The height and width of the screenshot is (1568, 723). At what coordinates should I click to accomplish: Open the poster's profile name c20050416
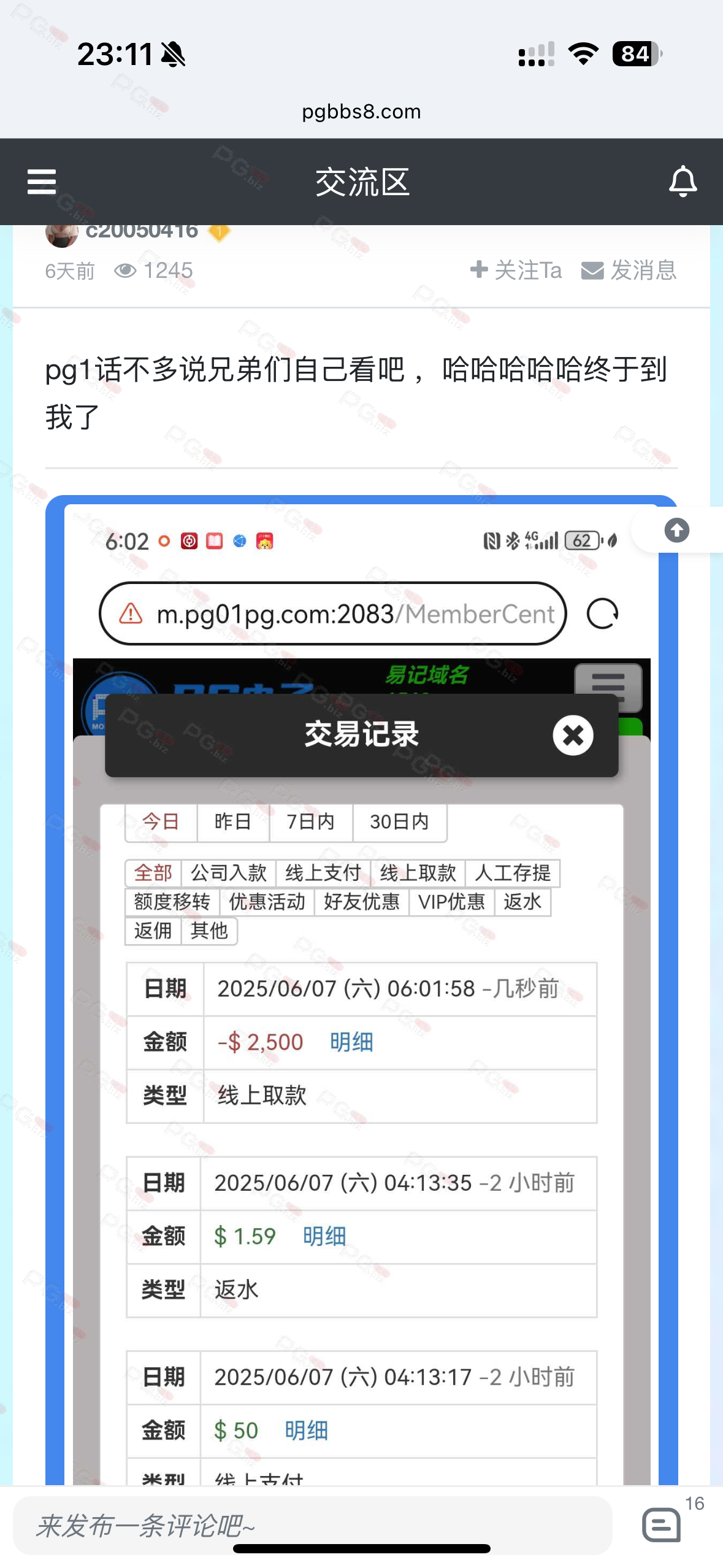click(x=142, y=232)
